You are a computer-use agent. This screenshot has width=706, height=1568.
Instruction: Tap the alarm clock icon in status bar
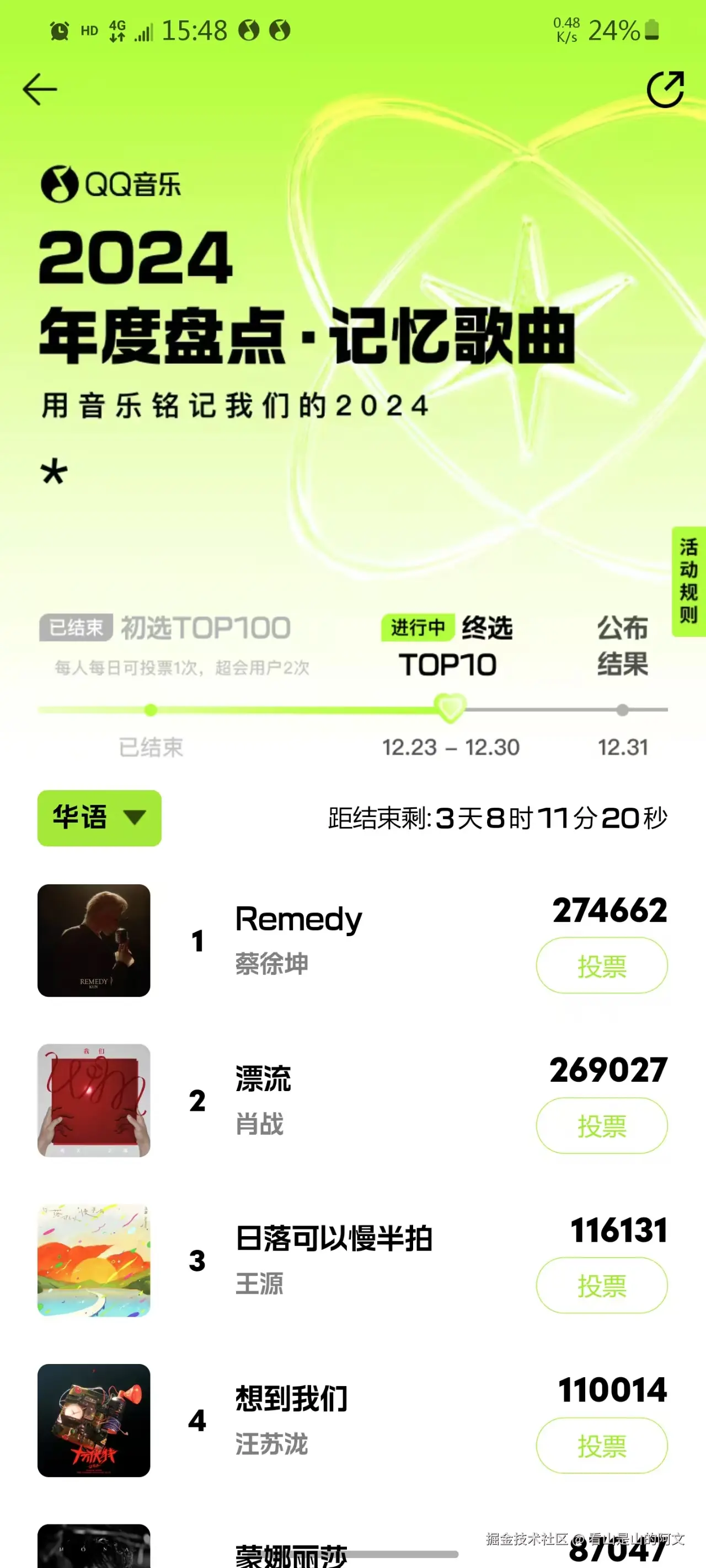coord(58,29)
